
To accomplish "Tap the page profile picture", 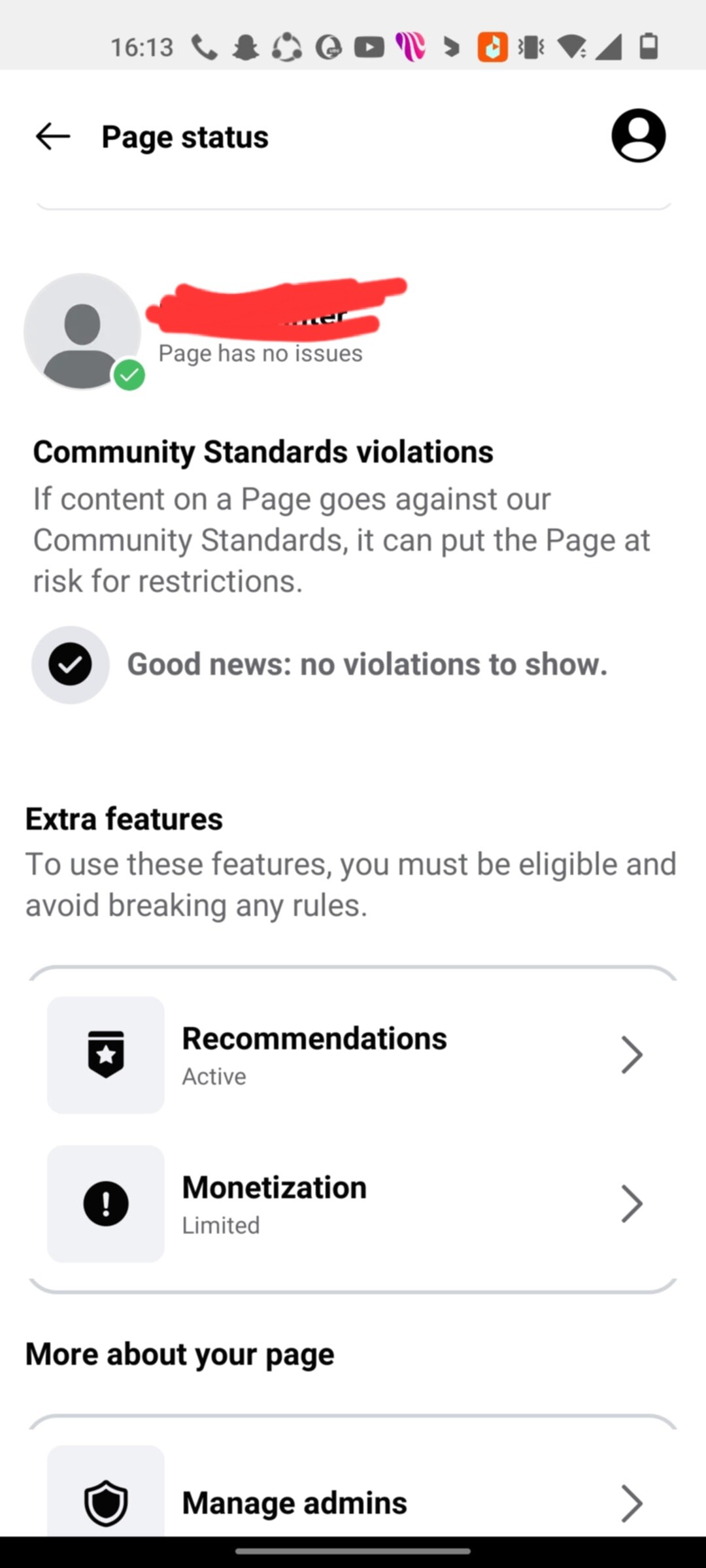I will (82, 331).
